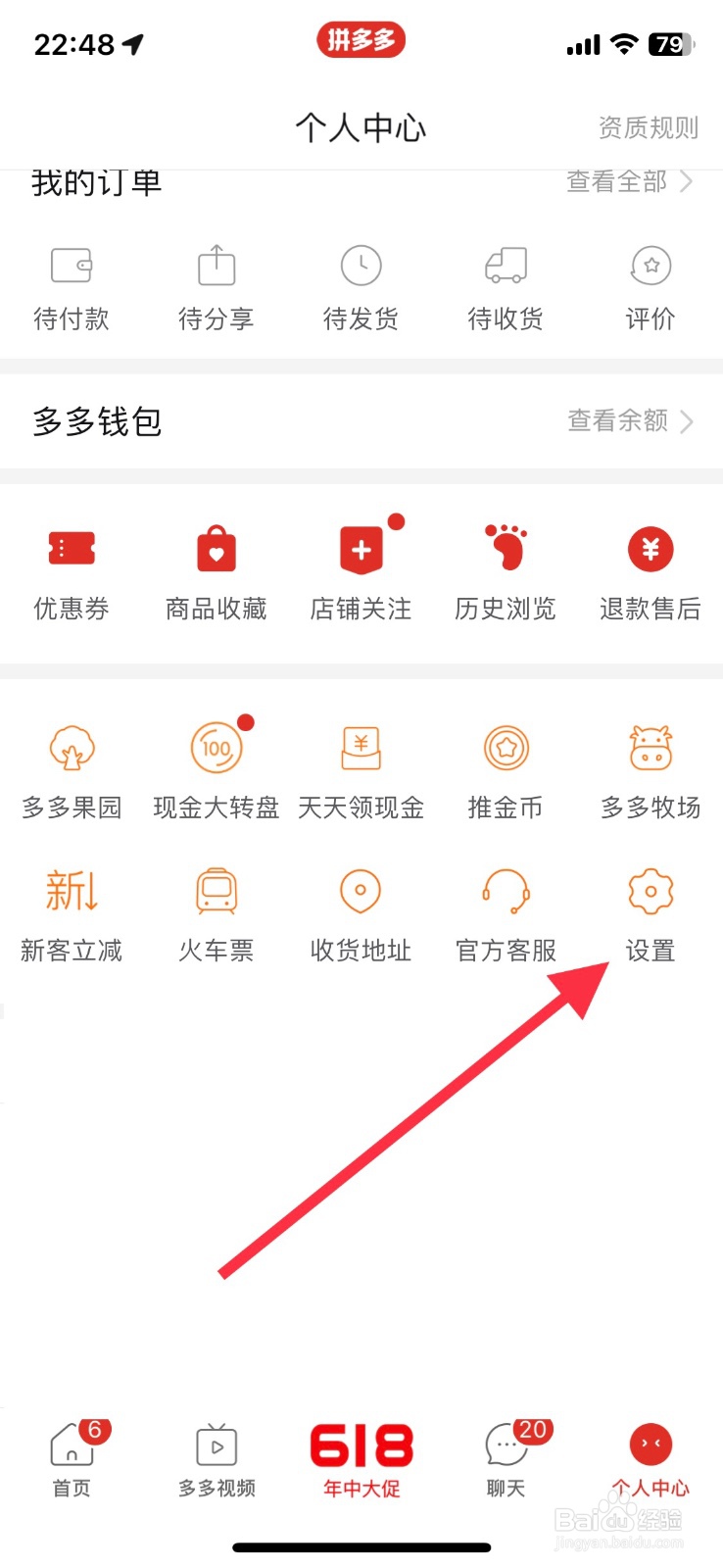Open 店铺关注 followed stores

(361, 573)
